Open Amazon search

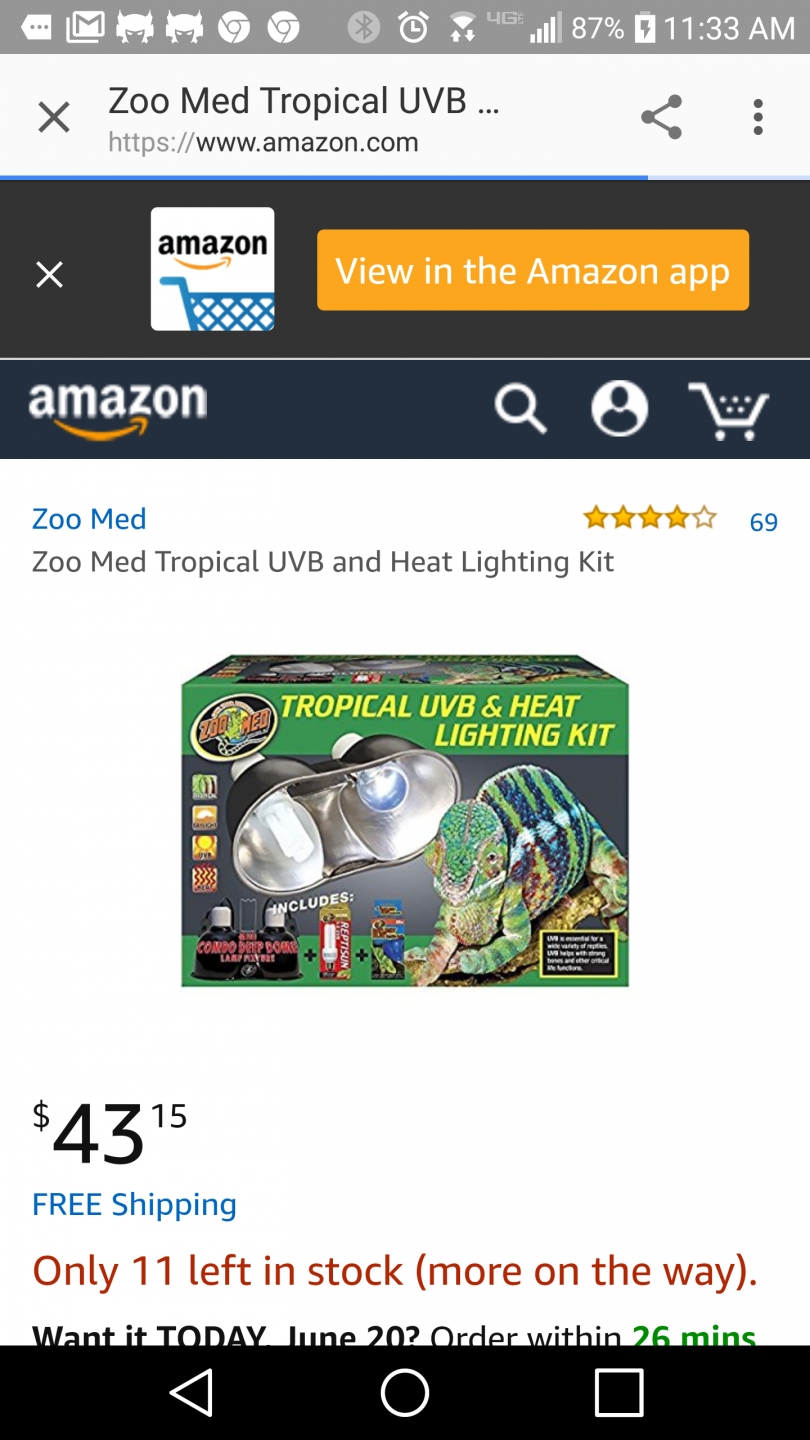click(x=520, y=410)
